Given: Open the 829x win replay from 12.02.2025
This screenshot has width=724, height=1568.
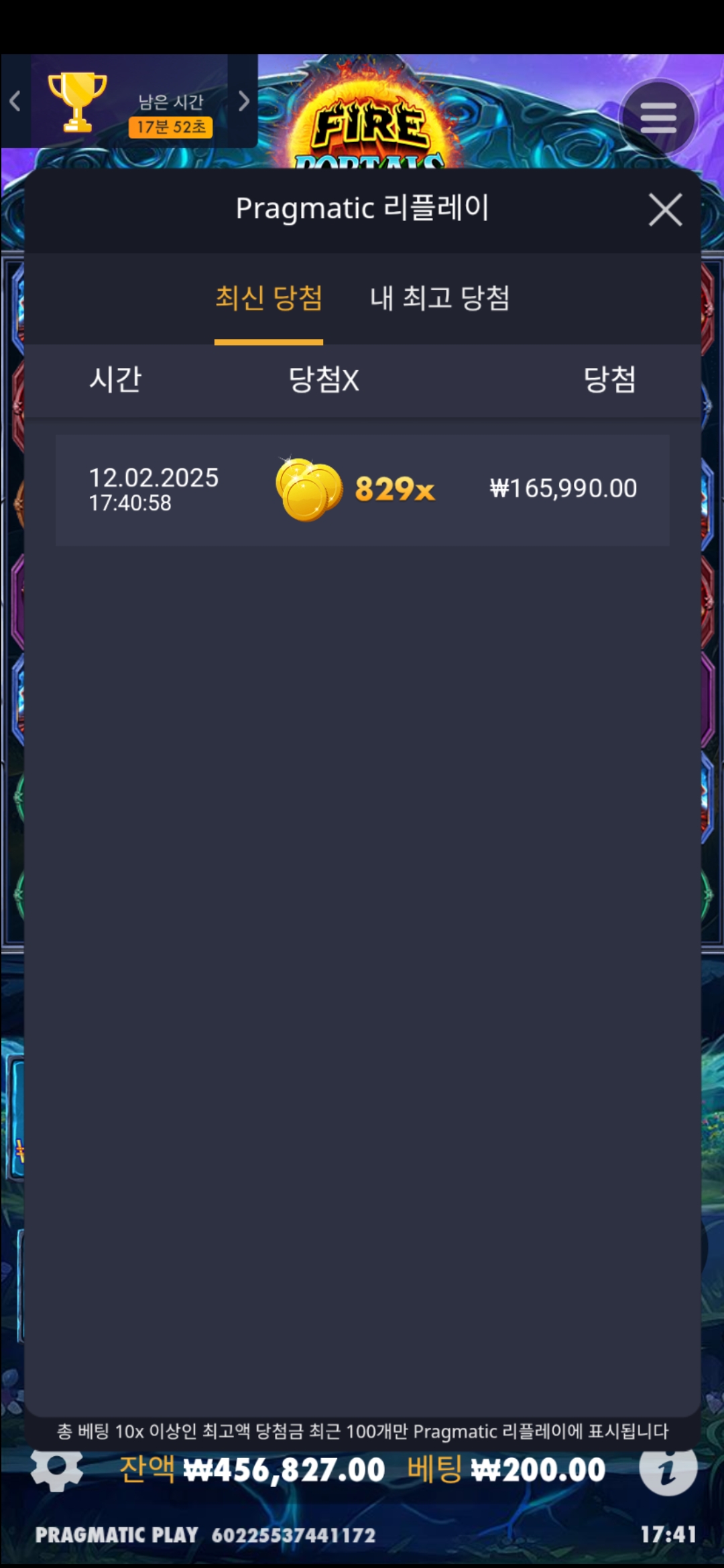Looking at the screenshot, I should [x=362, y=490].
